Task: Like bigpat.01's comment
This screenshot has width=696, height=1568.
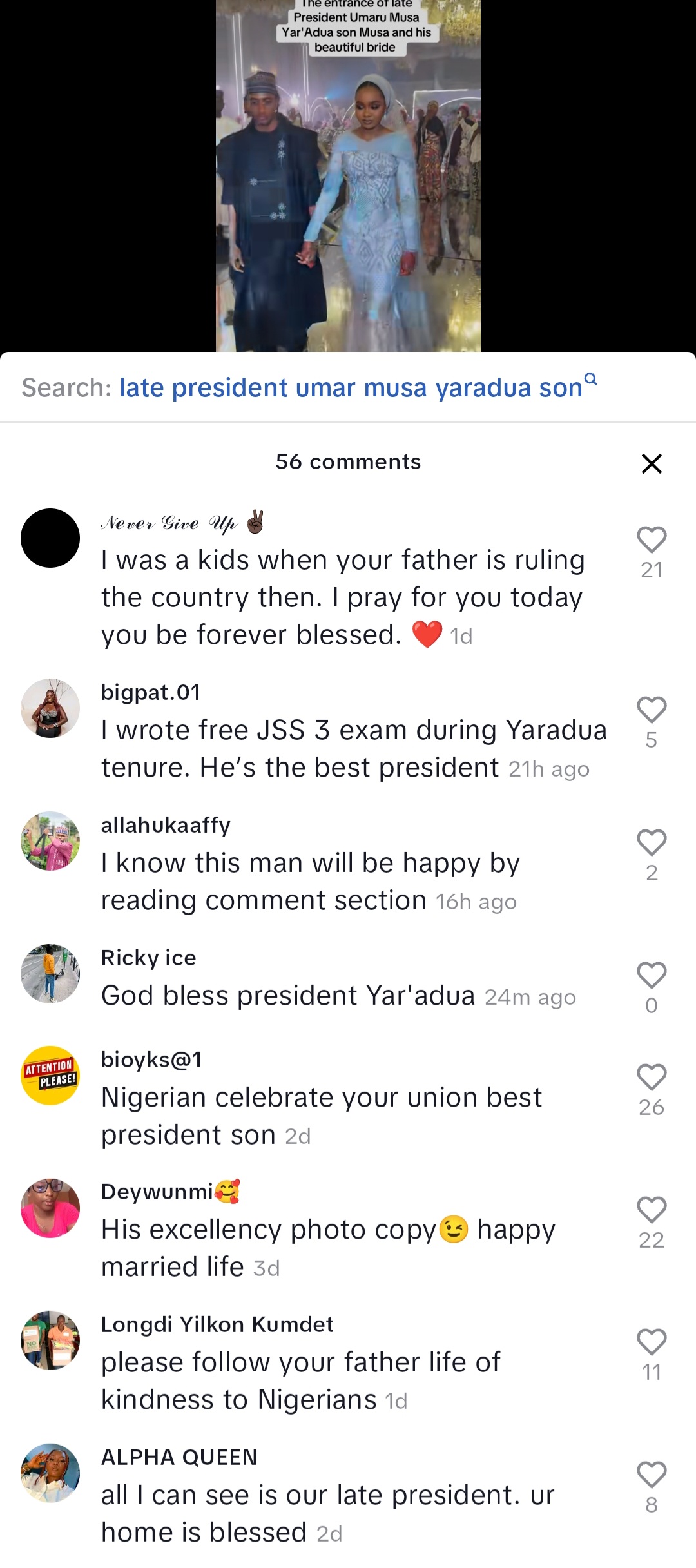Action: pyautogui.click(x=651, y=710)
